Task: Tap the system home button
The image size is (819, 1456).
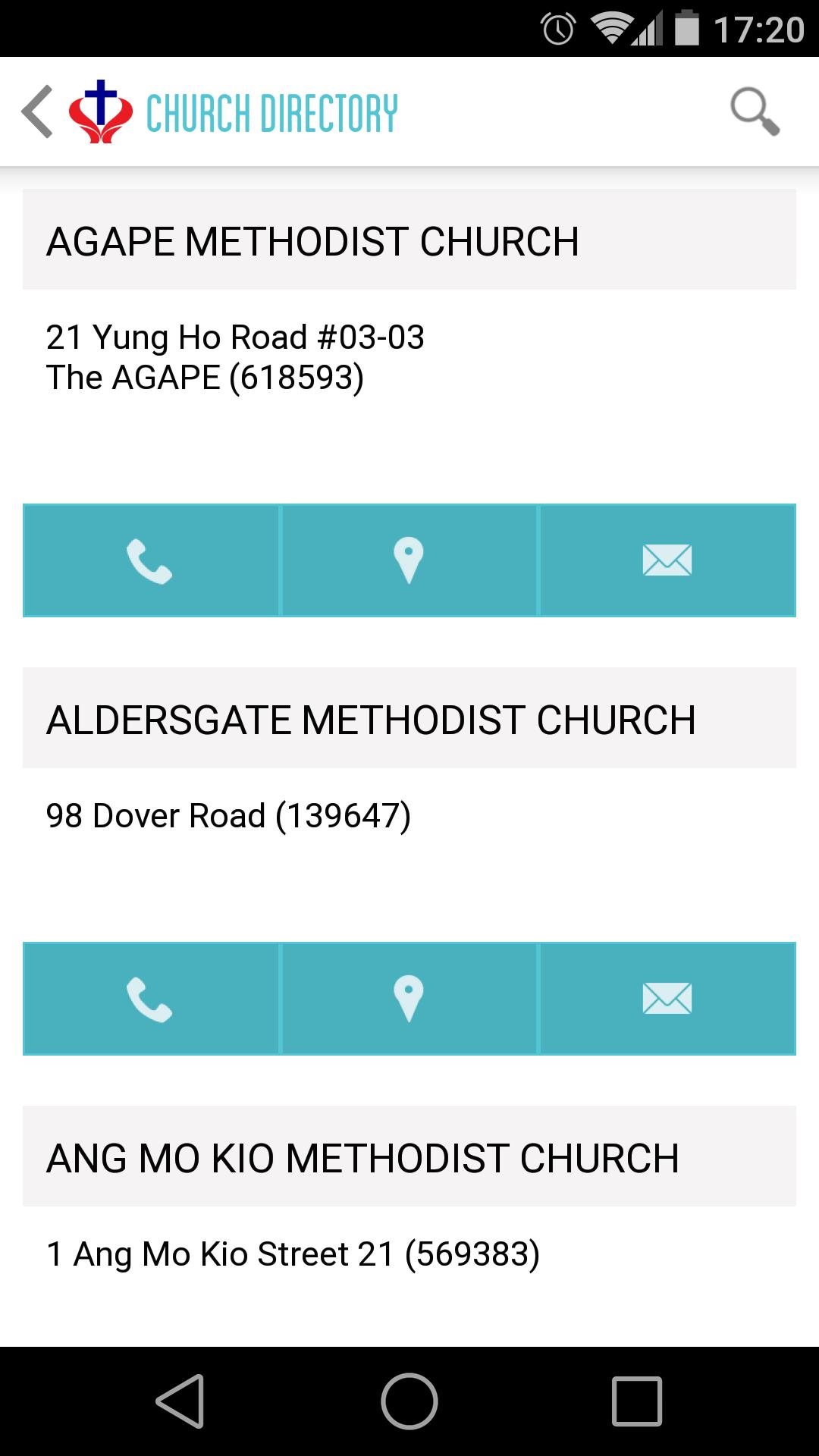Action: pyautogui.click(x=409, y=1401)
